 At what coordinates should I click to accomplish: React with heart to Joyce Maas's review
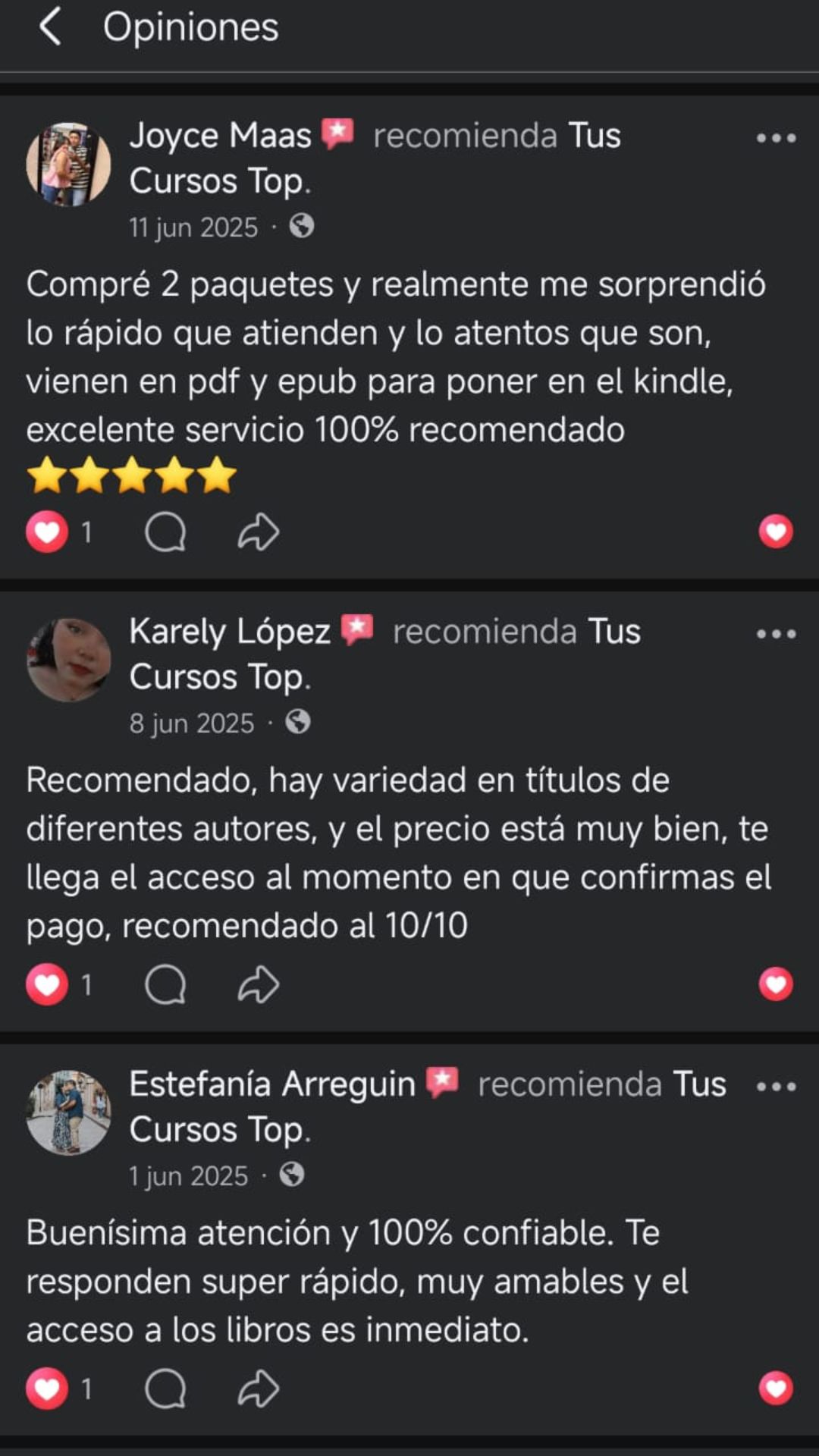tap(776, 531)
